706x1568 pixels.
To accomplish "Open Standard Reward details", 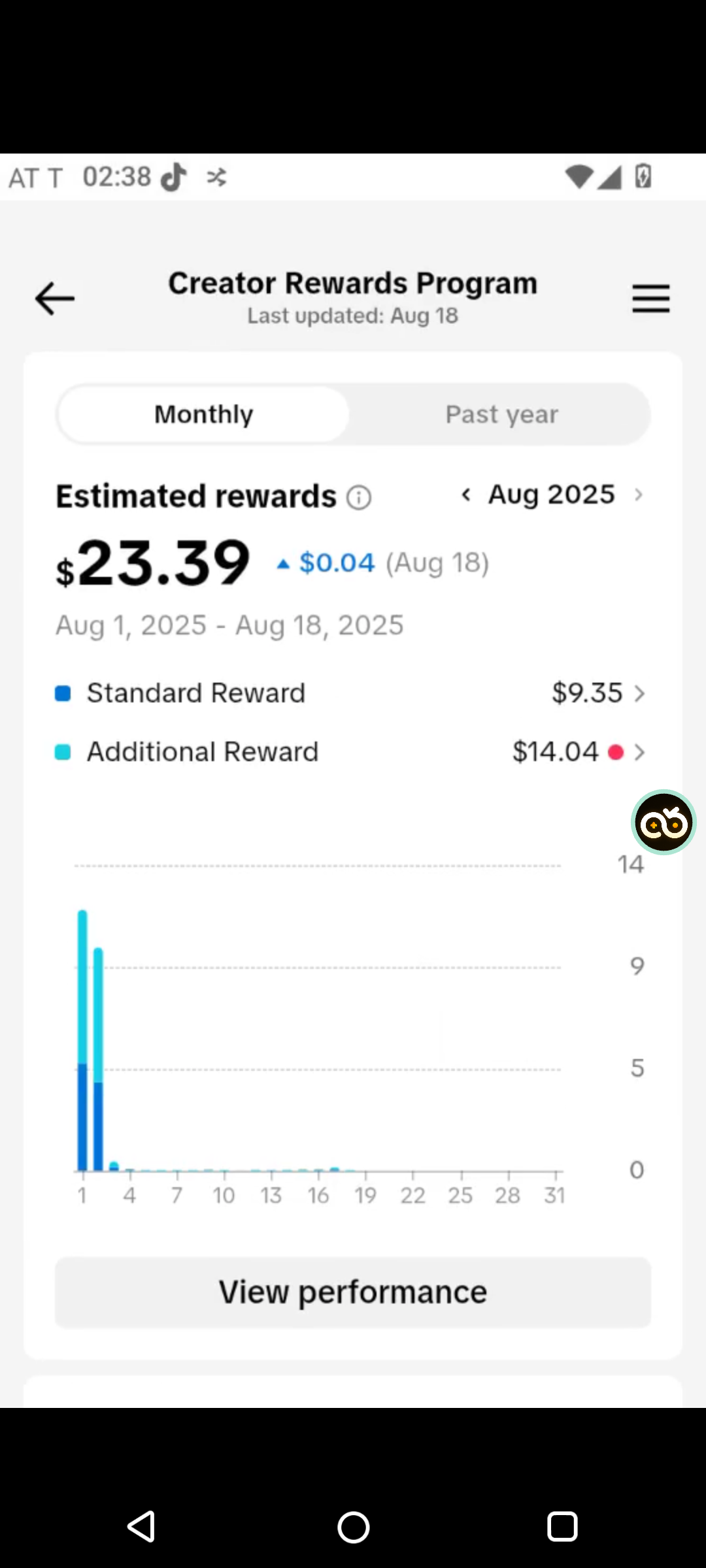I will pos(351,693).
